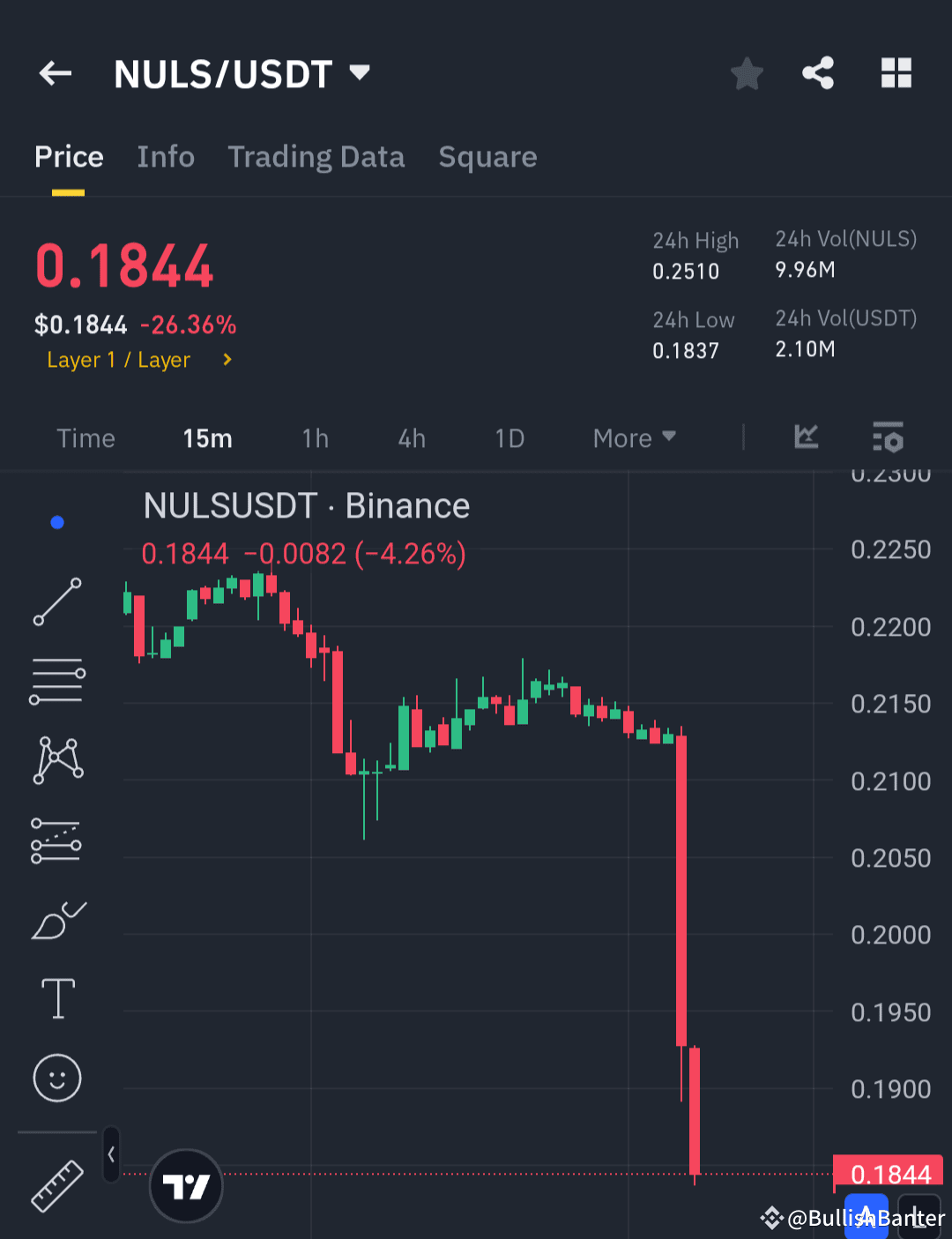This screenshot has width=952, height=1239.
Task: Open the horizontal lines drawing tool
Action: coord(56,680)
